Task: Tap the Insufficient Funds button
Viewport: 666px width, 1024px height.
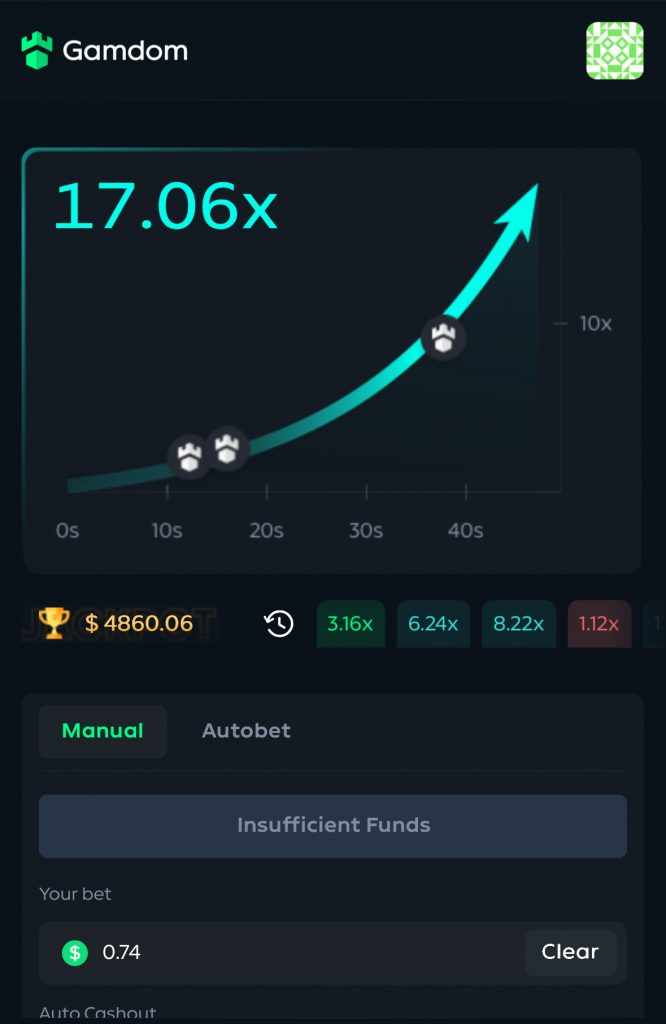Action: tap(333, 826)
